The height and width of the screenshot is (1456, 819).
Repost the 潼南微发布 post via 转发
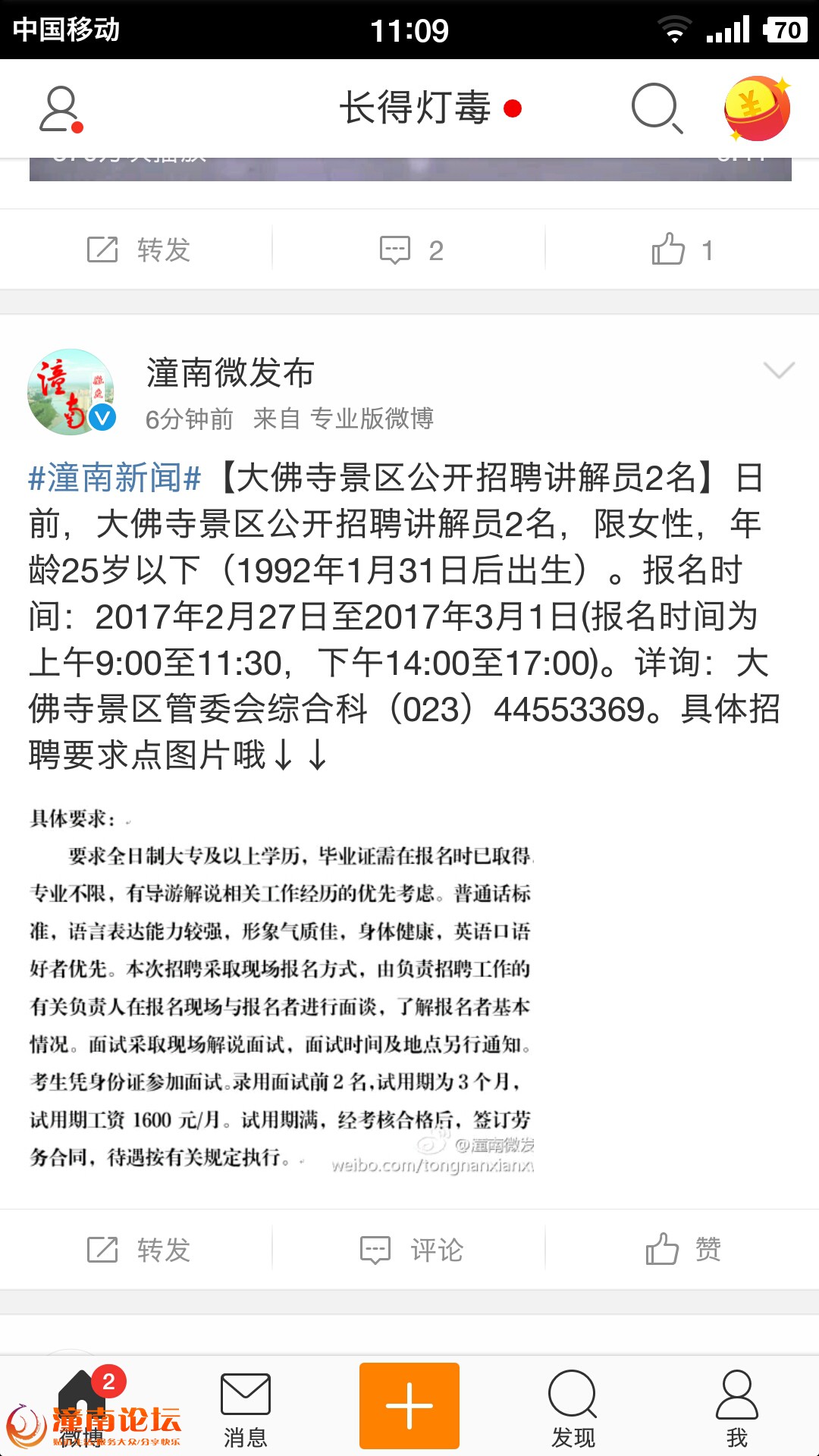(x=138, y=1249)
